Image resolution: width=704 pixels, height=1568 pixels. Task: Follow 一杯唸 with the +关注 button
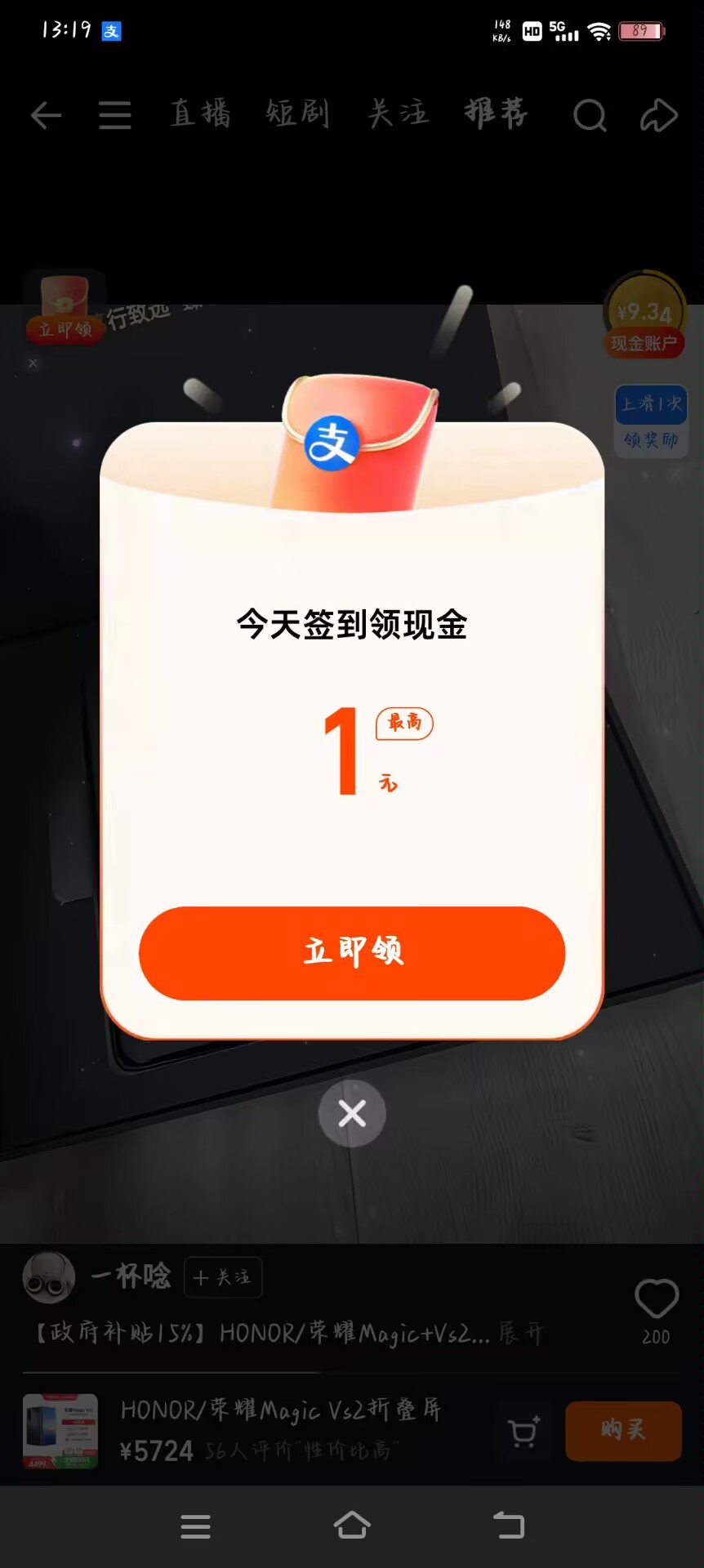click(x=223, y=1277)
